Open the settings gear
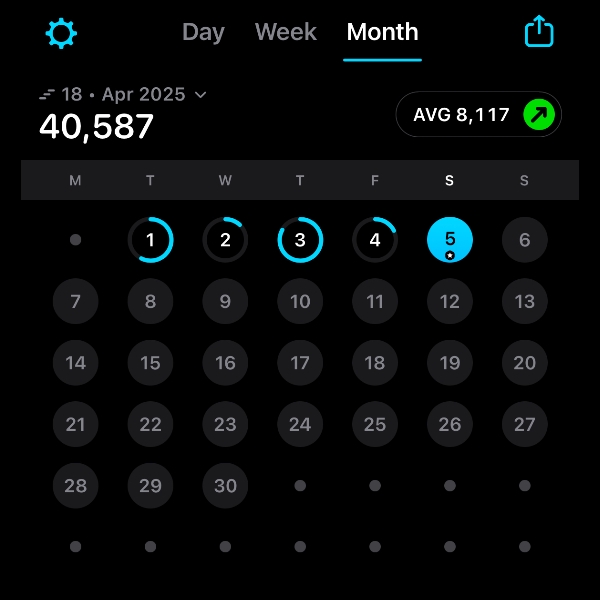Viewport: 600px width, 600px height. click(61, 33)
